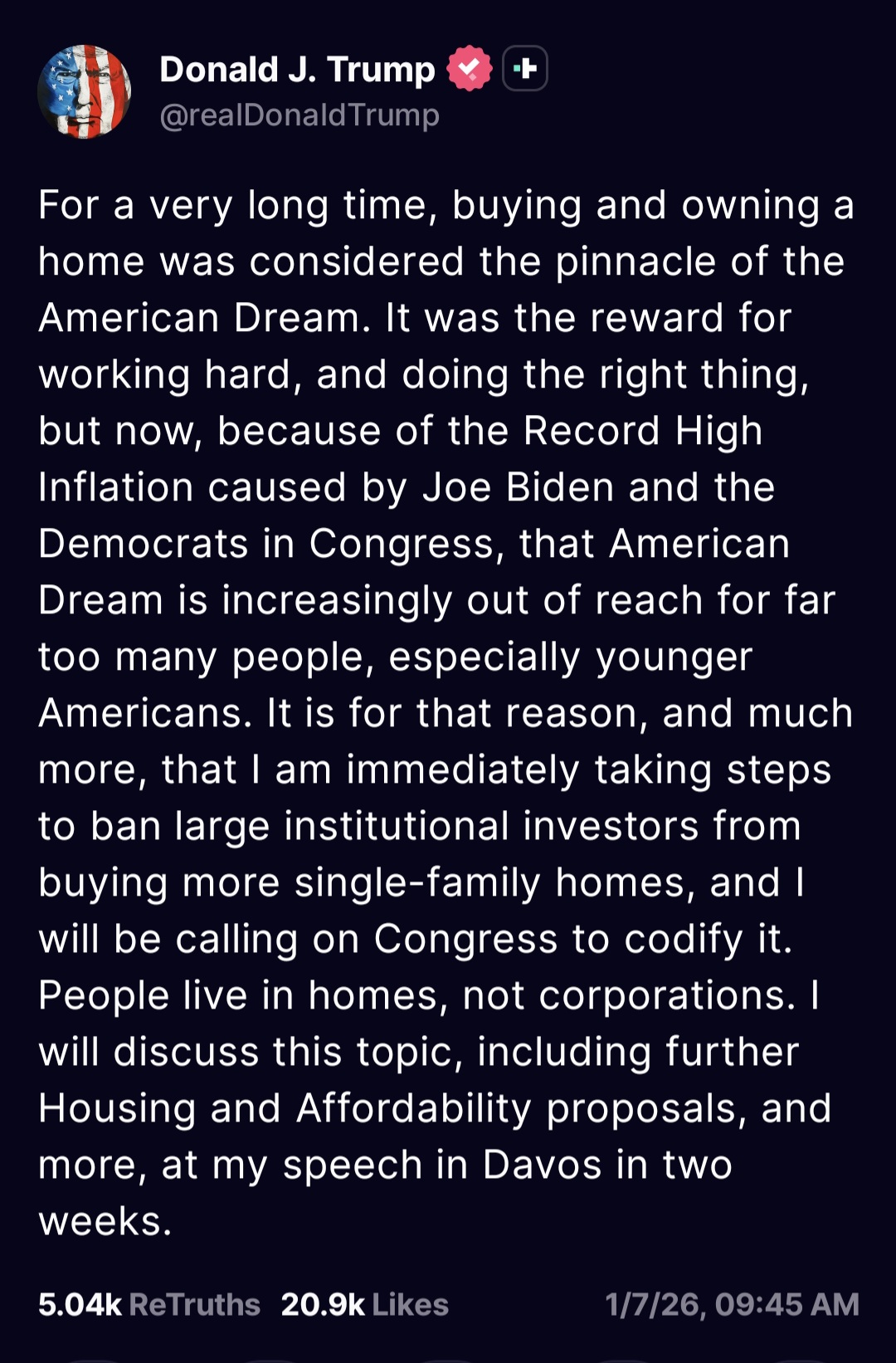Click the @realDonaldTrump handle under the name
This screenshot has width=896, height=1363.
pos(299,116)
